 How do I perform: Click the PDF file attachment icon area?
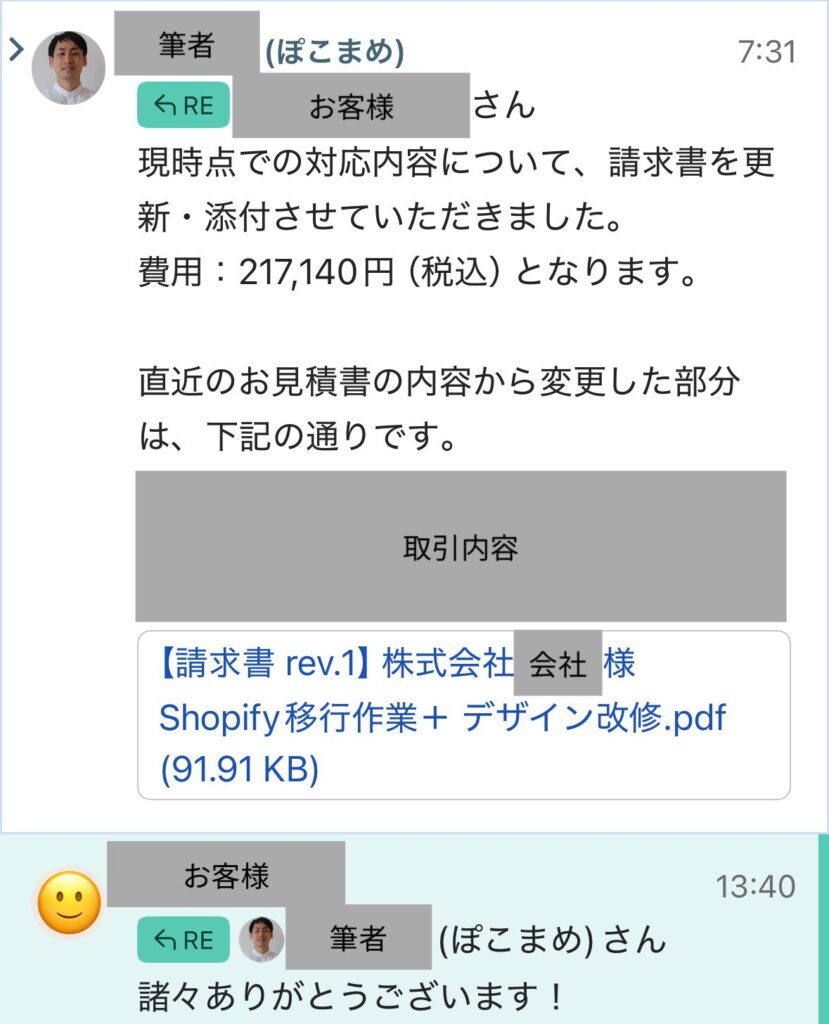(x=400, y=714)
